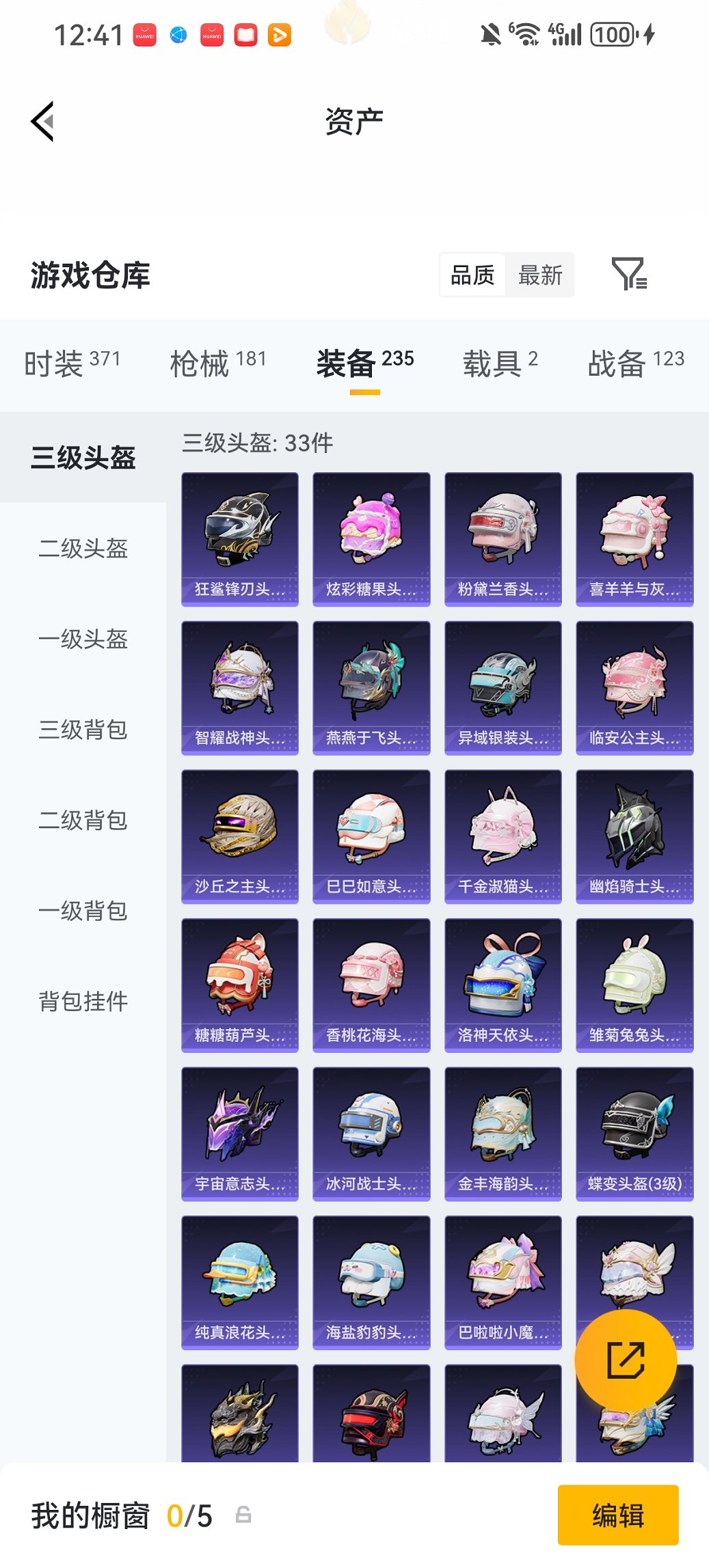The height and width of the screenshot is (1568, 709).
Task: Select the 炫彩糖果 pink helmet
Action: click(x=371, y=536)
